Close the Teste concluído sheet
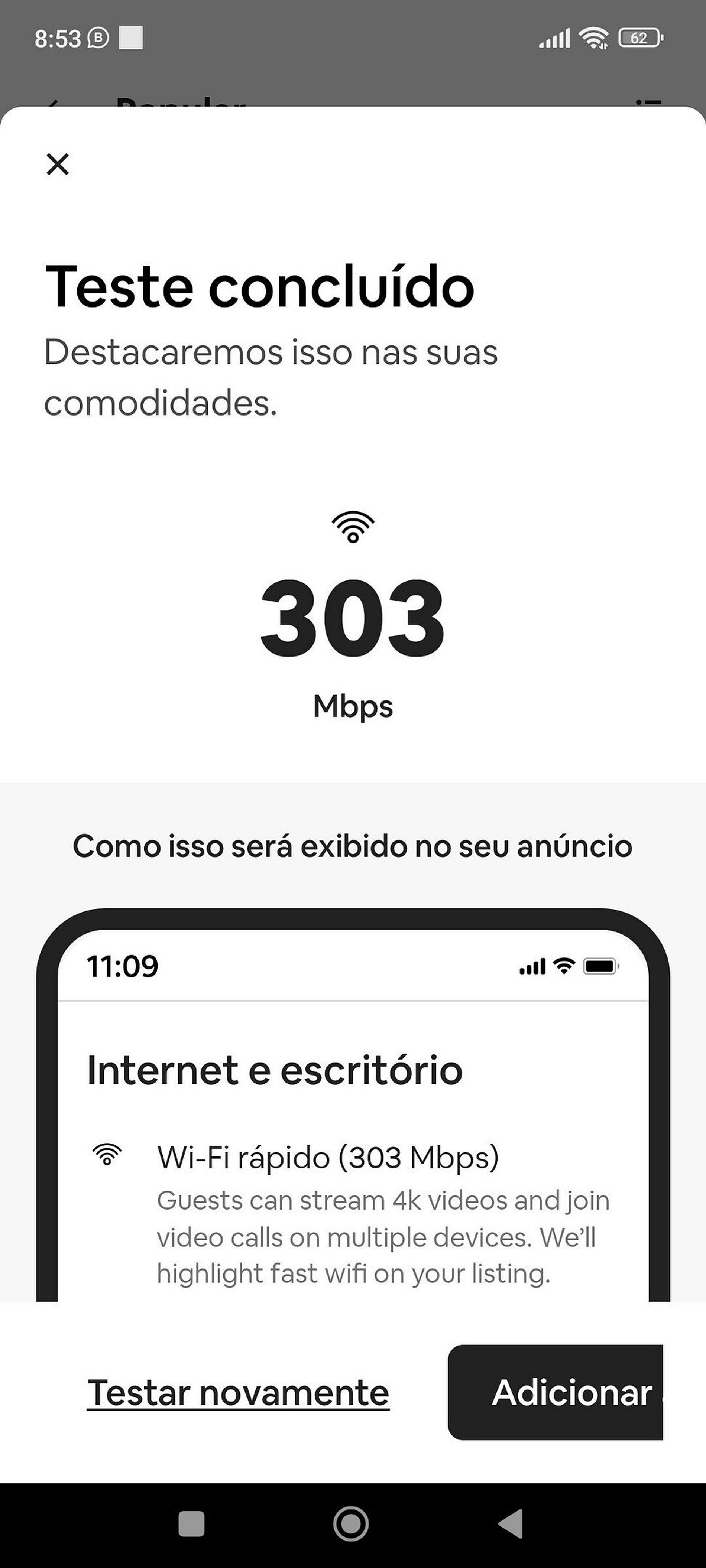 [58, 165]
